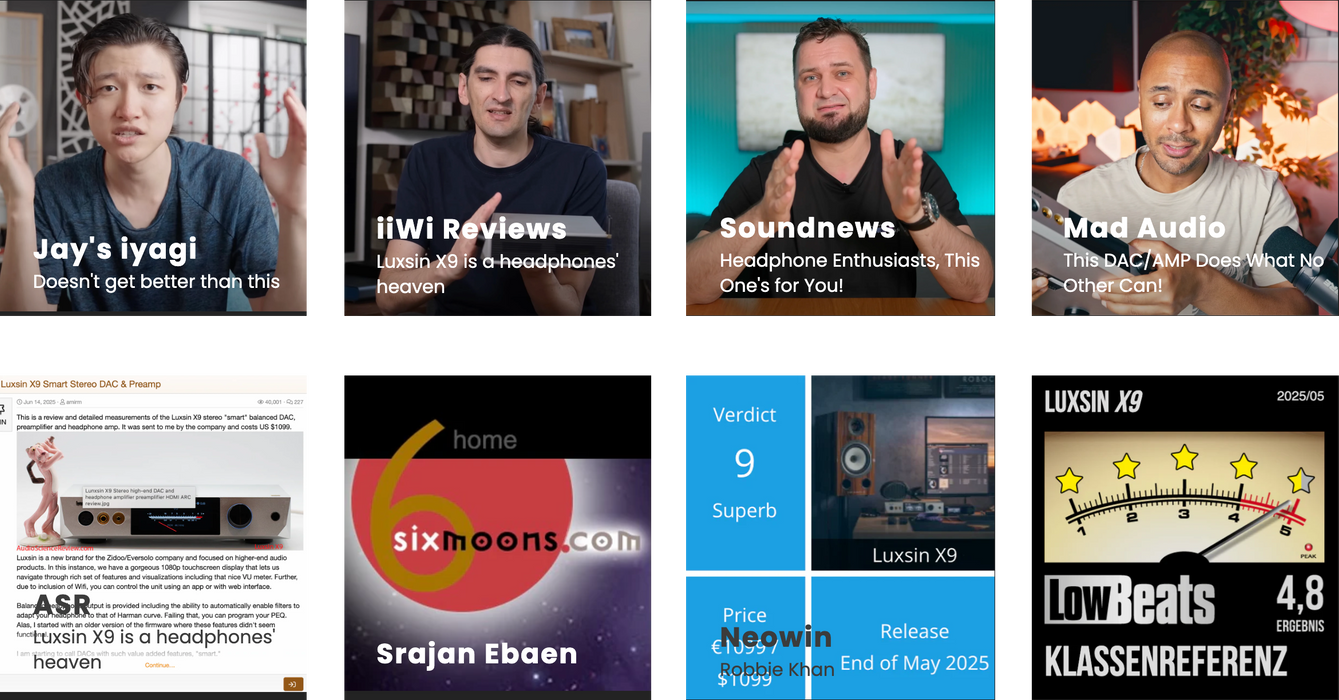Open the Soundnews review tile

(x=839, y=160)
